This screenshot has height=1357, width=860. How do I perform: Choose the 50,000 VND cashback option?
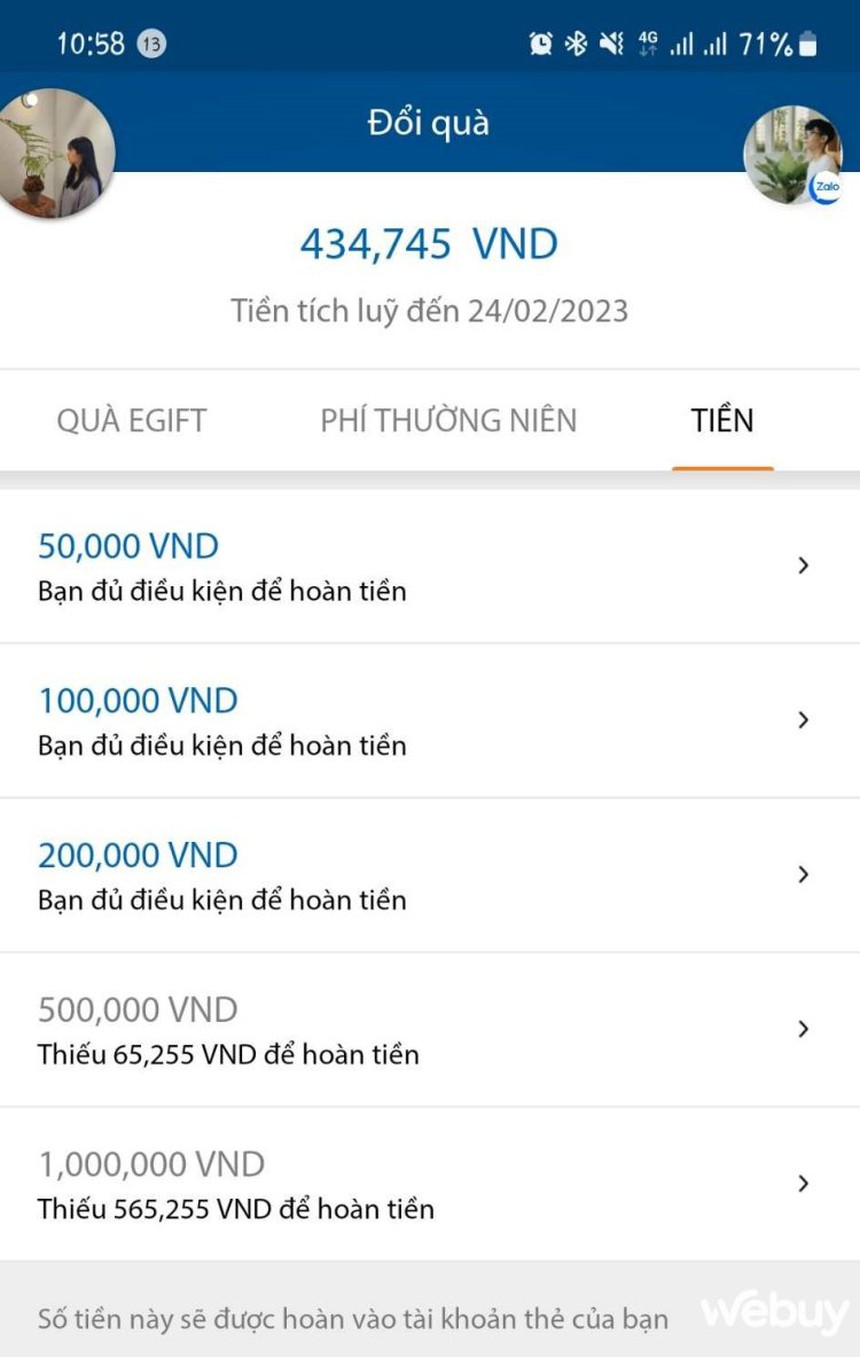[430, 566]
